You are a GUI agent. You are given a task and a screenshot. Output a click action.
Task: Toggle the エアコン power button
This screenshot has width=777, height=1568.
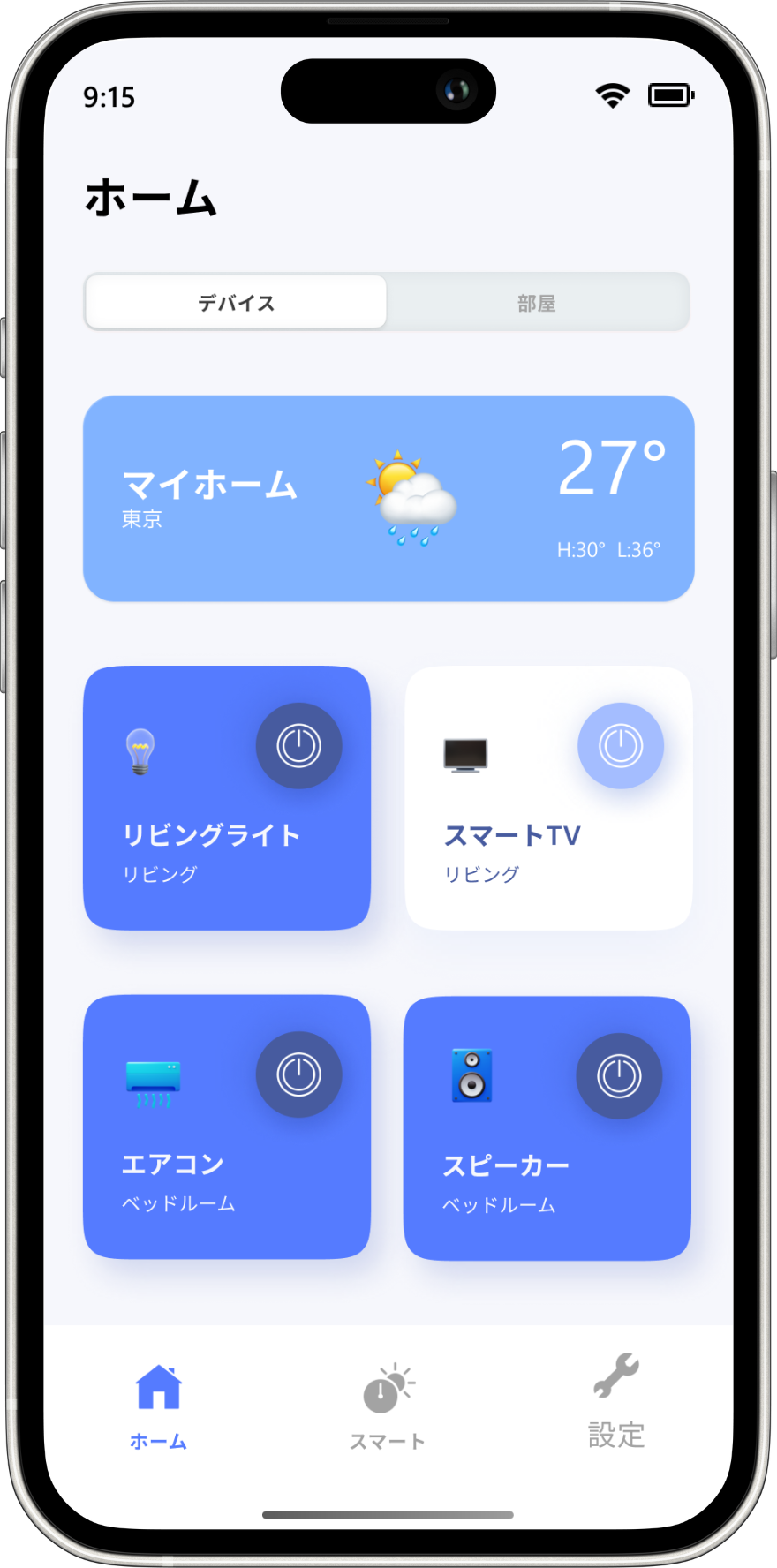(299, 1074)
